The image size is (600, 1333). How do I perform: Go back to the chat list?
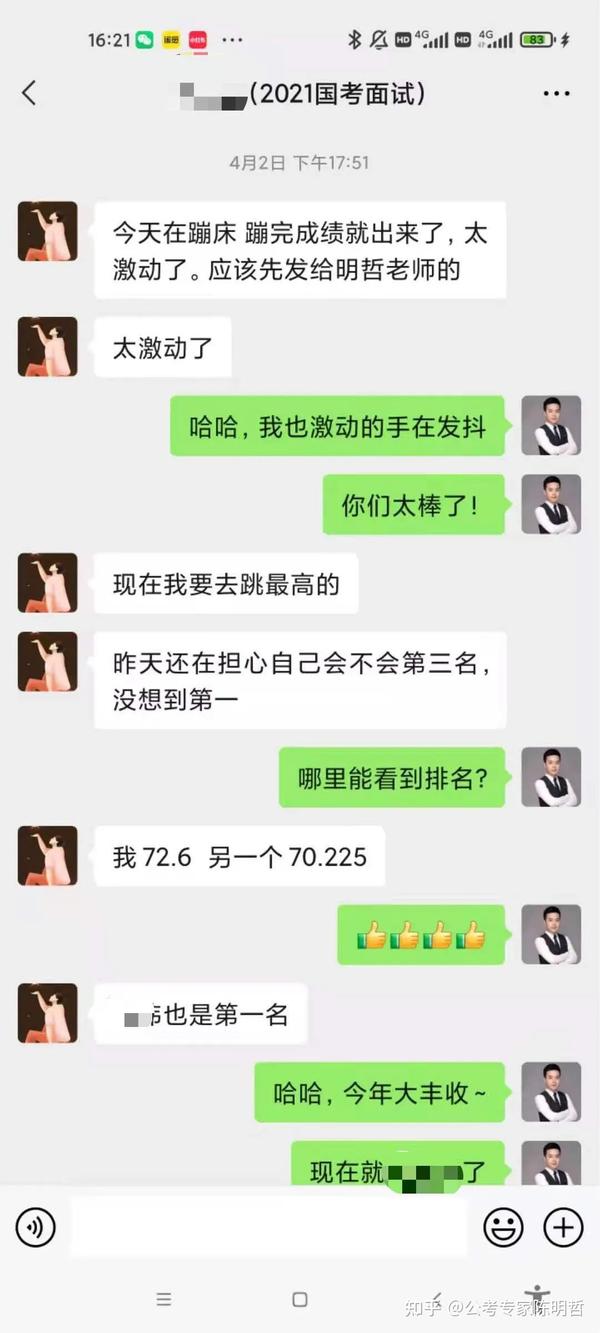[29, 93]
